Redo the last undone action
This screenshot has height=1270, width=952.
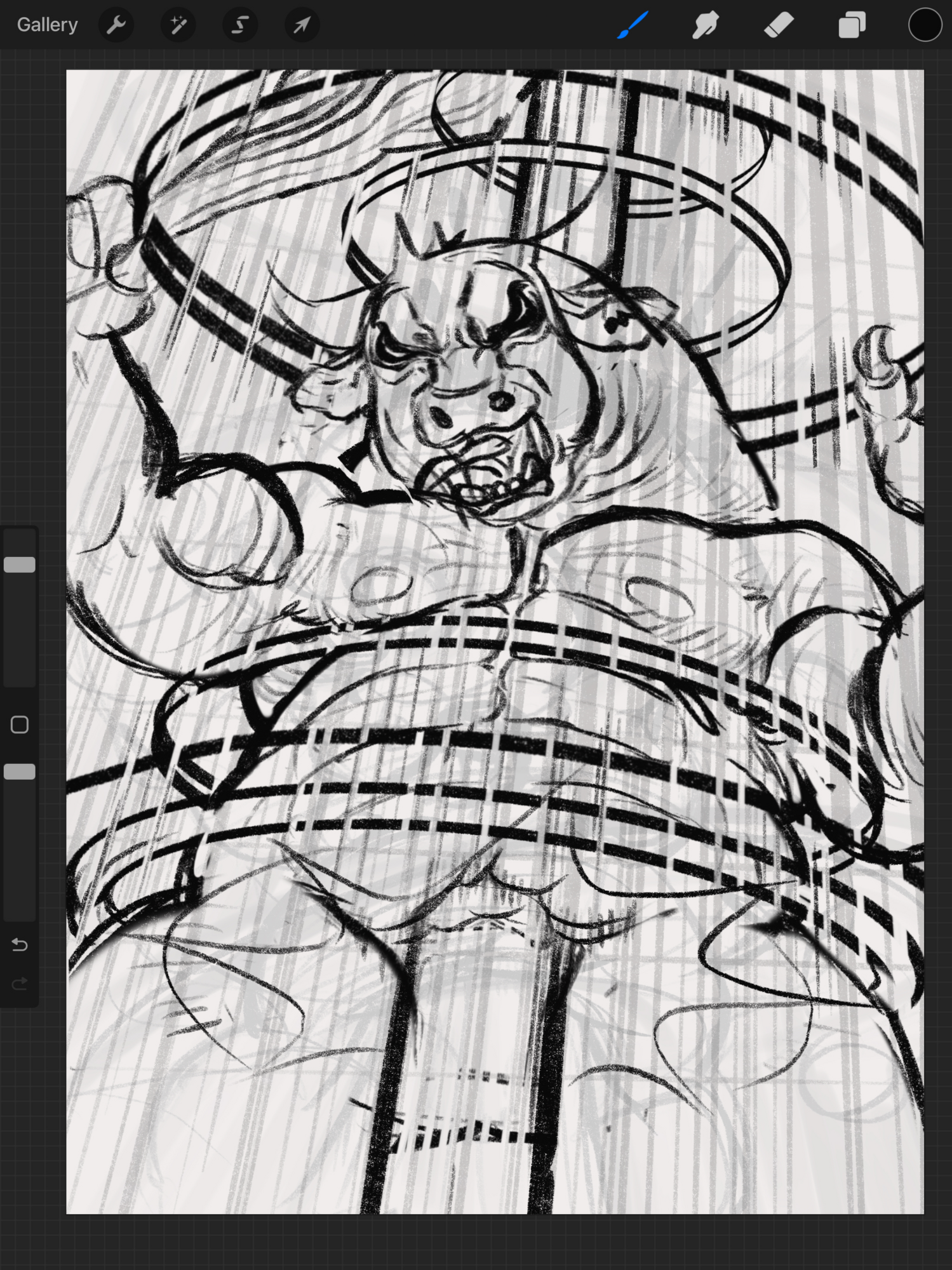click(x=20, y=984)
